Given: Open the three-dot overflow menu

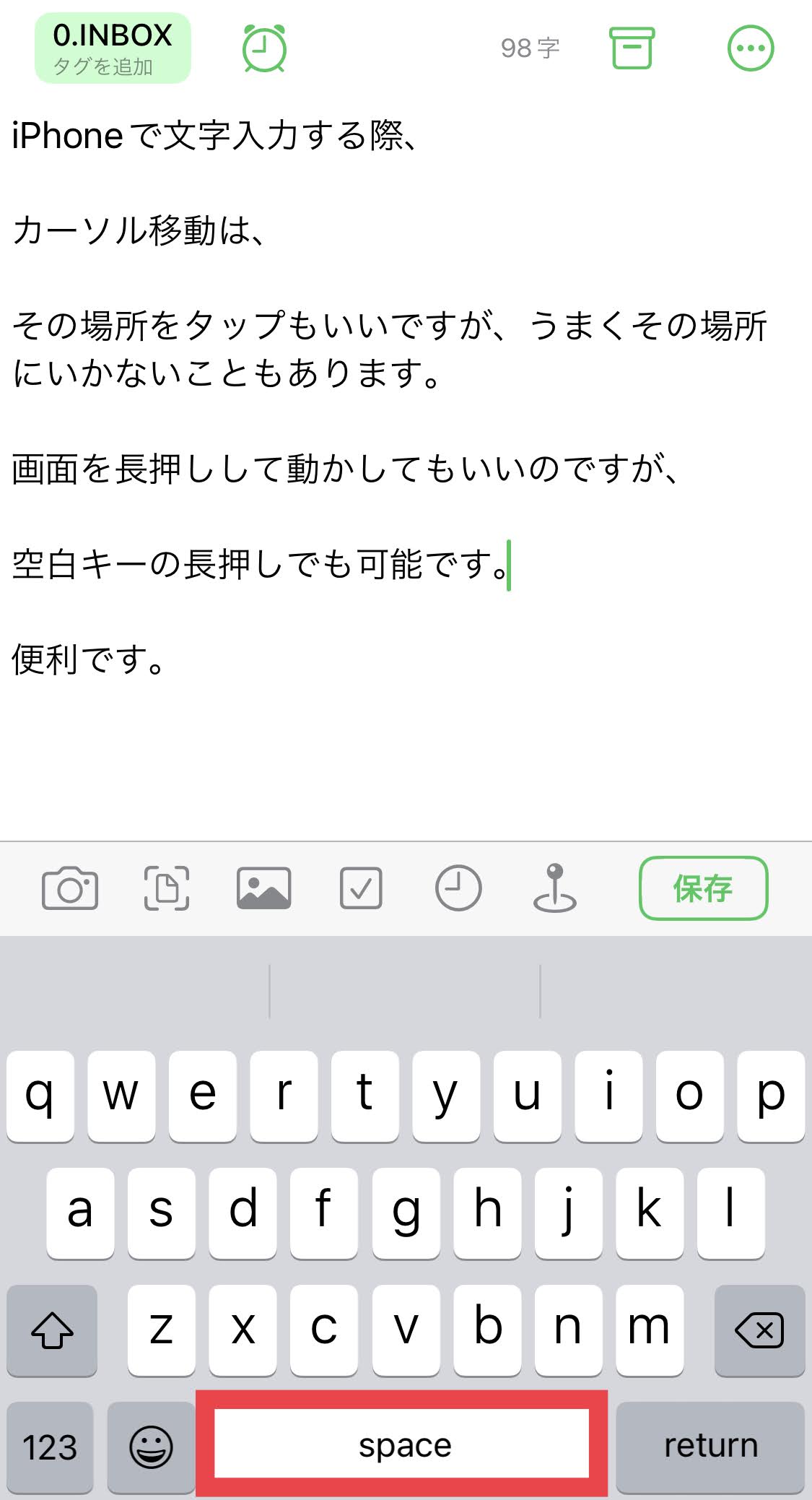Looking at the screenshot, I should (751, 48).
